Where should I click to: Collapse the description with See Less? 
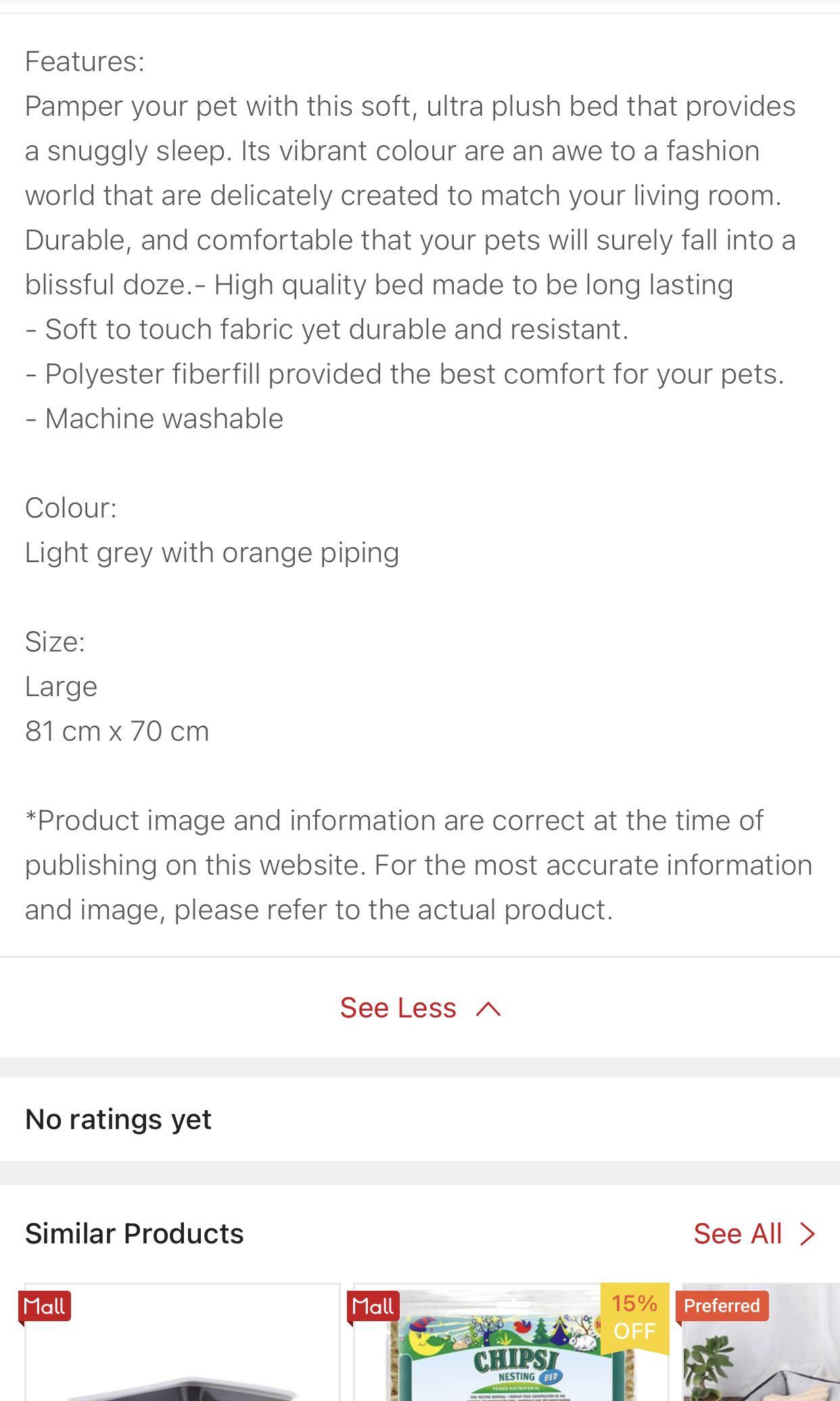click(419, 1008)
